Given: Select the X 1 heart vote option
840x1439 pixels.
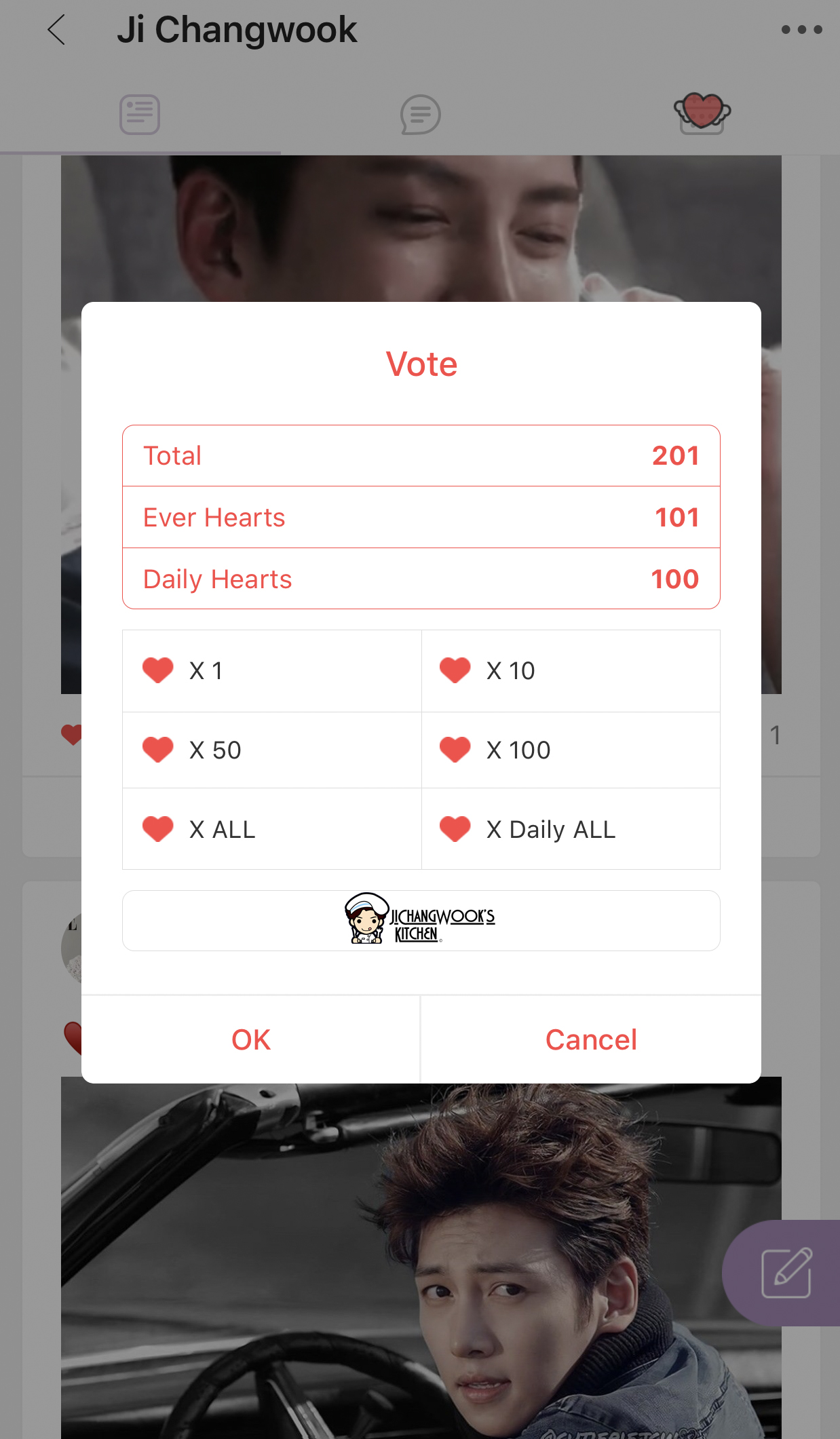Looking at the screenshot, I should [x=271, y=671].
